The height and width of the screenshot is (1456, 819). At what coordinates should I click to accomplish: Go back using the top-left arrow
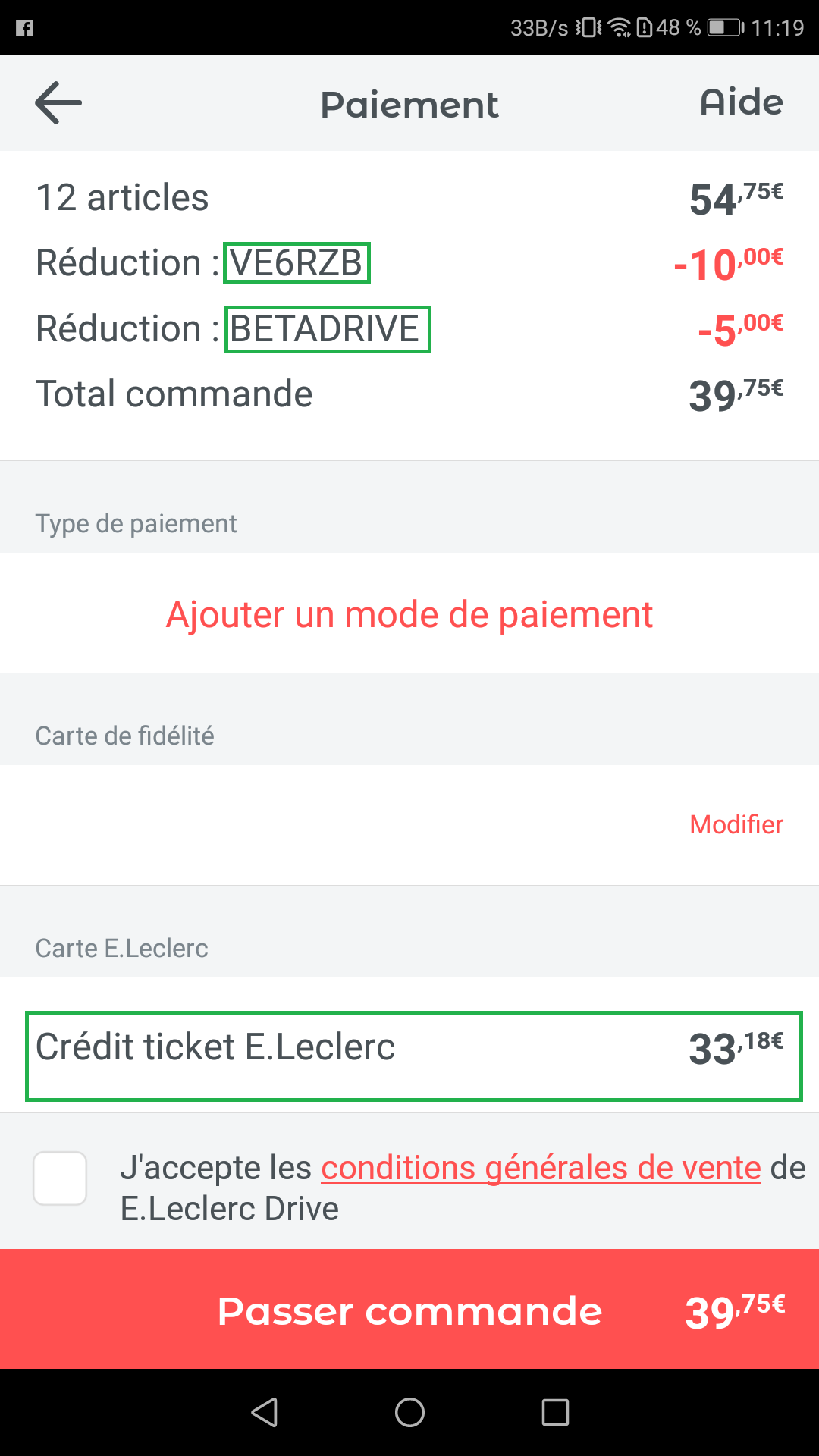click(x=58, y=103)
